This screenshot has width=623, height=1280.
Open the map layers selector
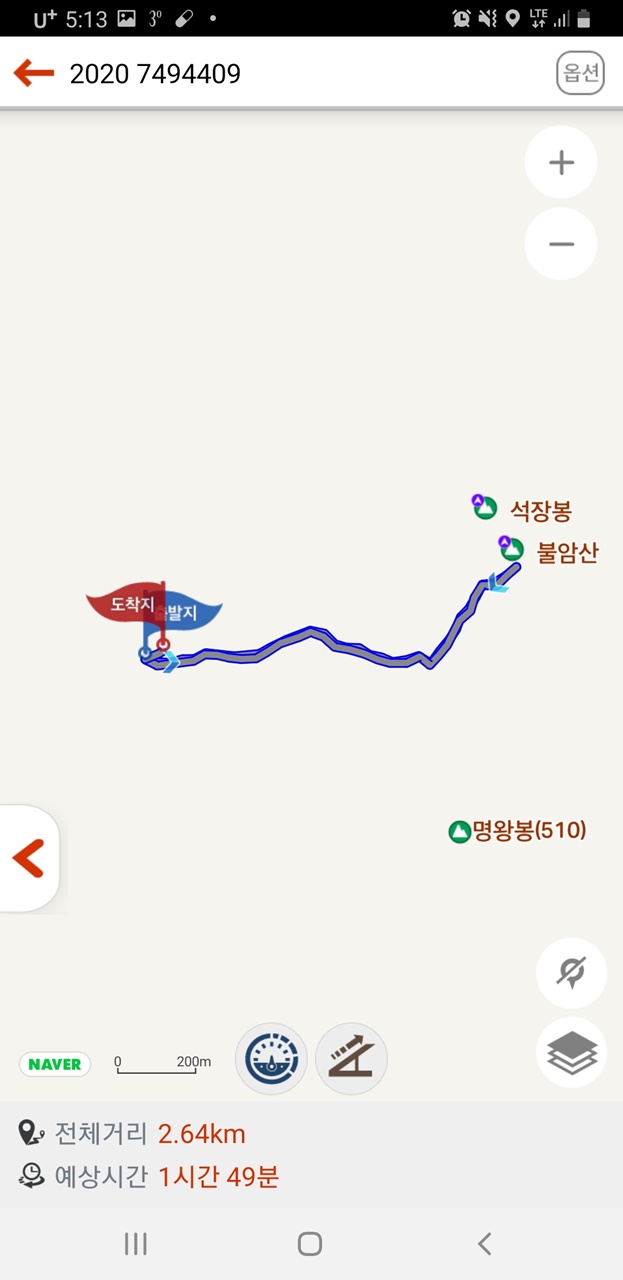pyautogui.click(x=571, y=1052)
